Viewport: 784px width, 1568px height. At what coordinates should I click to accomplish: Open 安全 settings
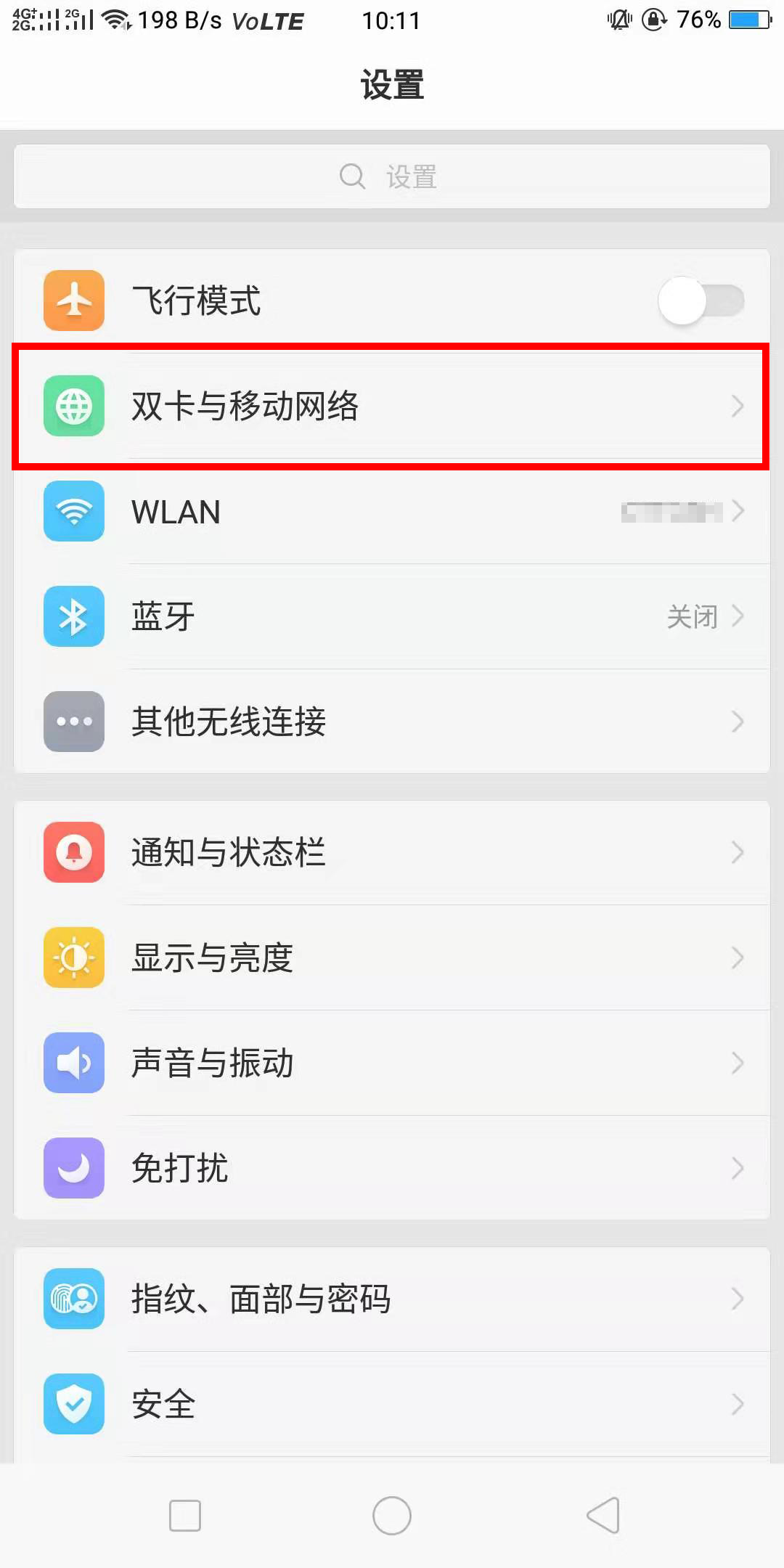tap(392, 1404)
